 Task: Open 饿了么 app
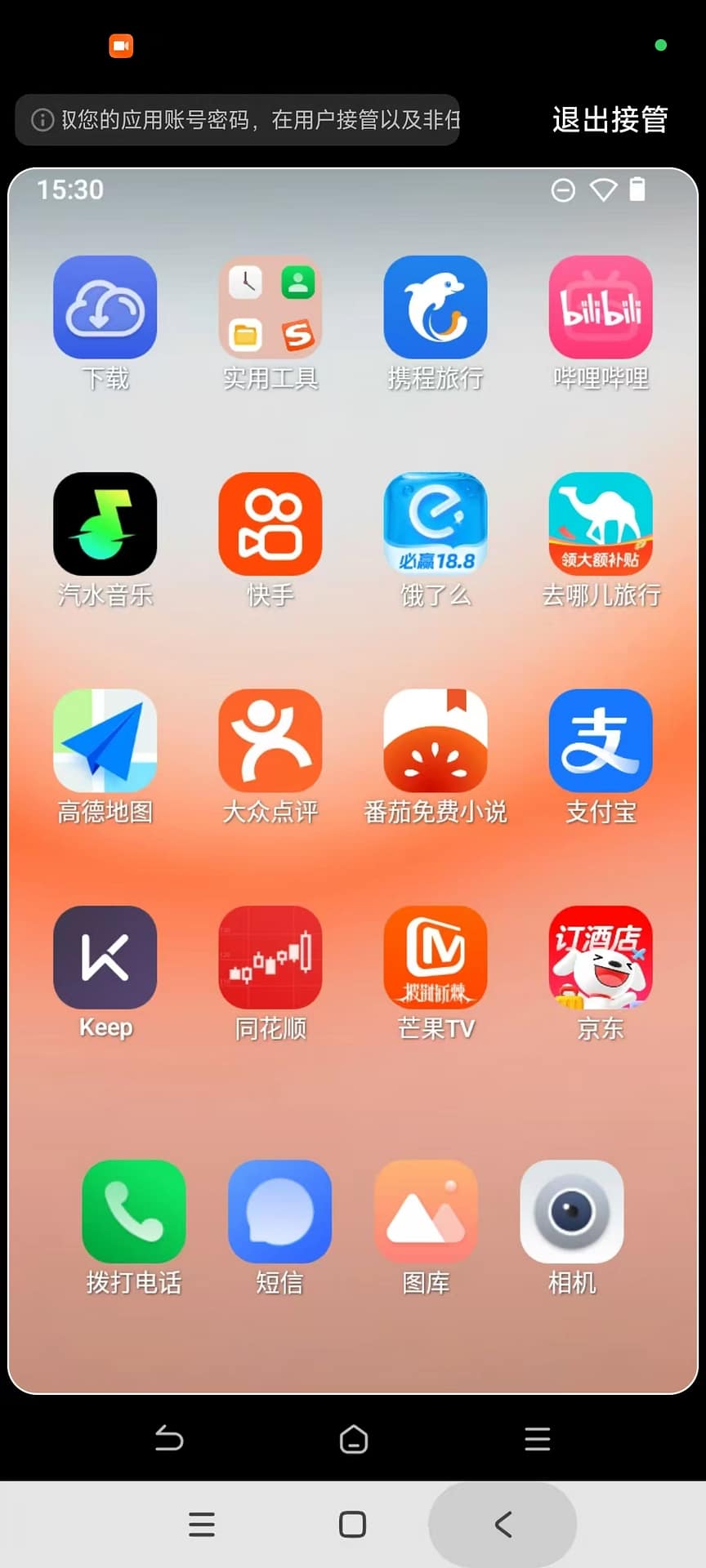click(436, 524)
